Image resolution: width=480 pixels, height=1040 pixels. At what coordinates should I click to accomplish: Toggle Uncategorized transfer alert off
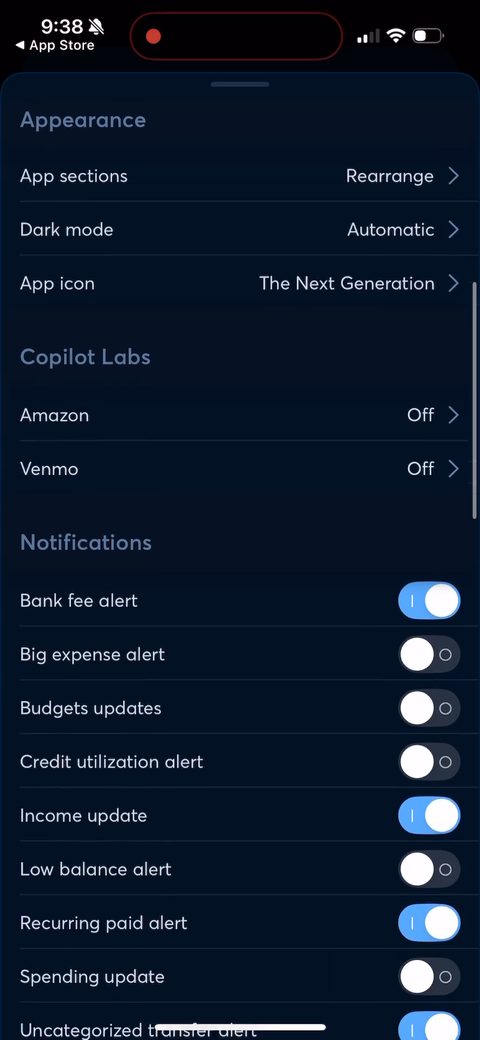429,1026
